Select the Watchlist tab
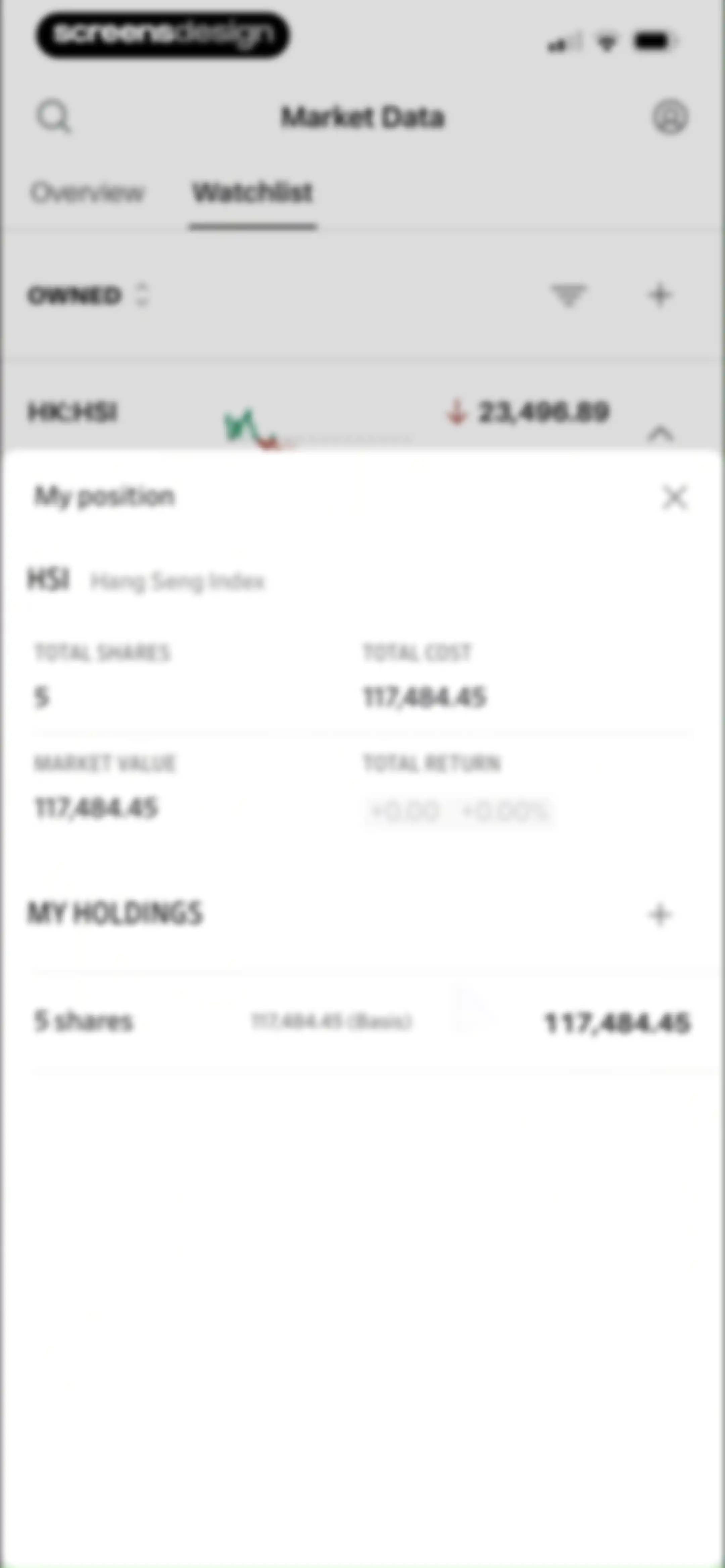This screenshot has width=725, height=1568. pos(253,192)
